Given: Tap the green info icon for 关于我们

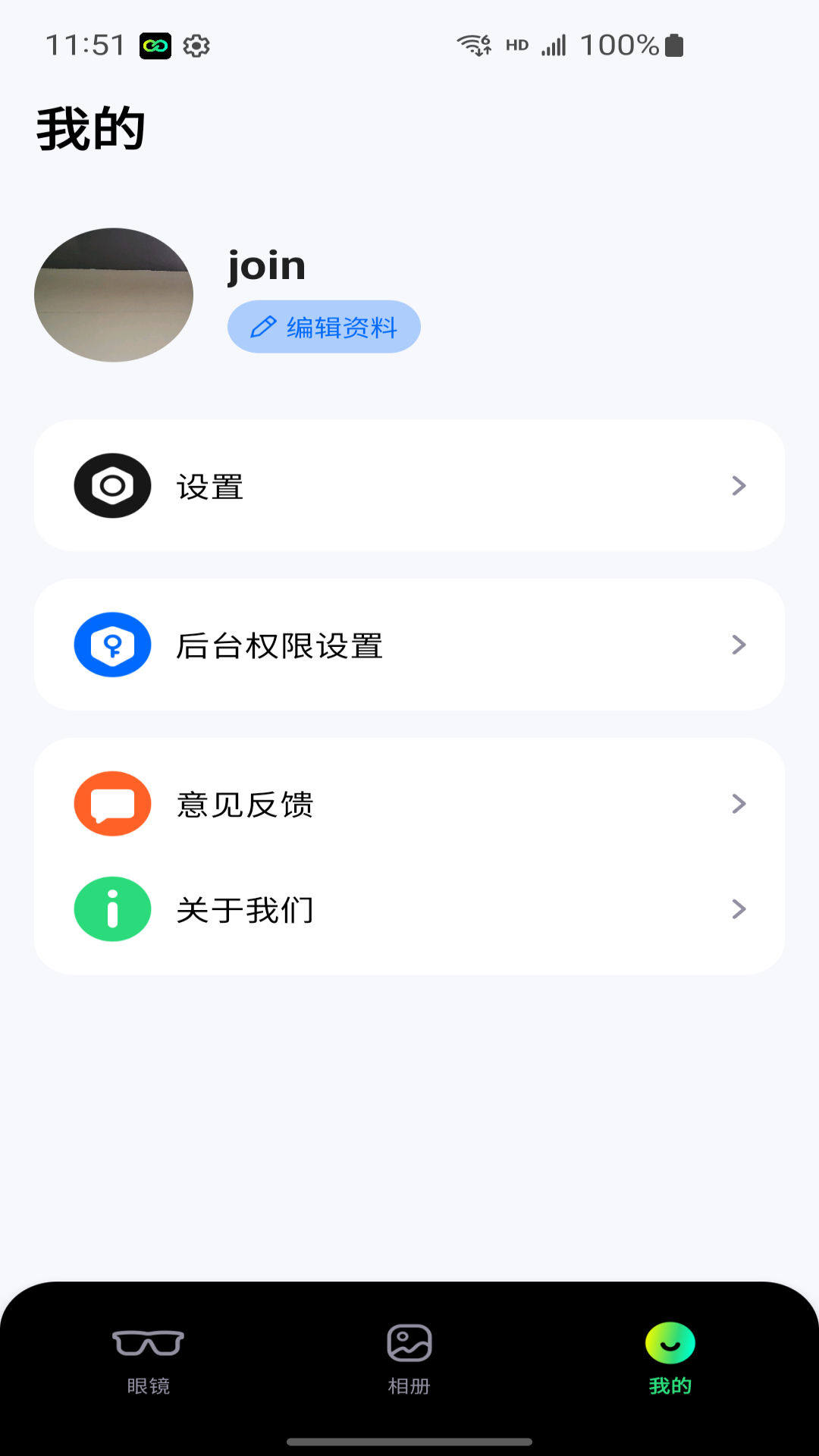Looking at the screenshot, I should coord(111,909).
